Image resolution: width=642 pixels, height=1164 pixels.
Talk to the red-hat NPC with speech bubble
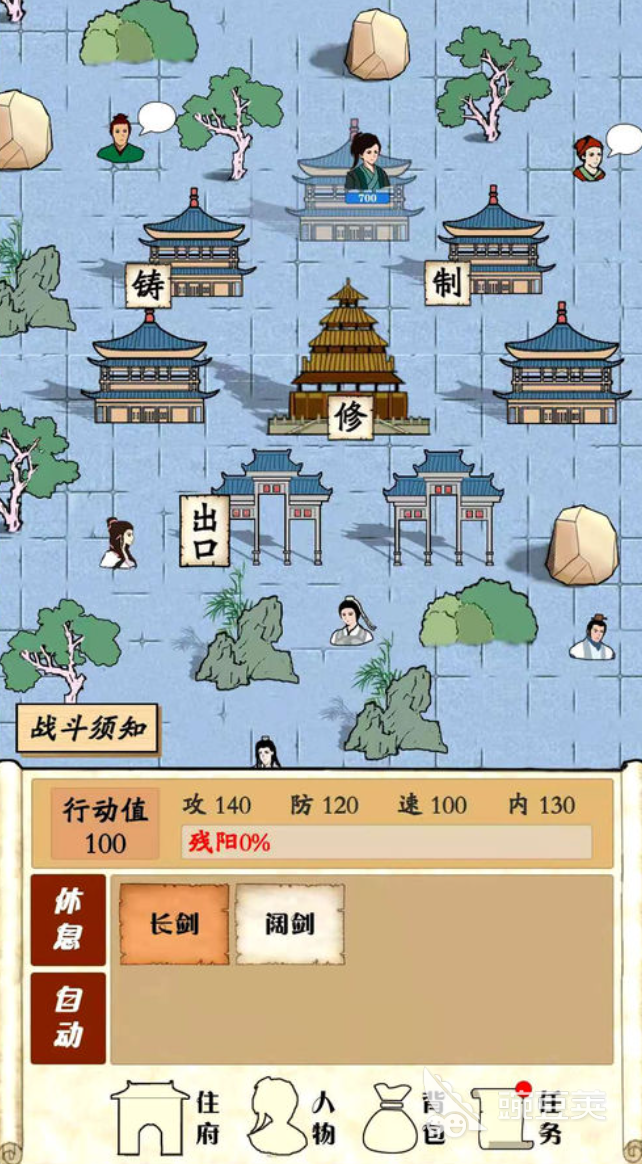pos(589,160)
